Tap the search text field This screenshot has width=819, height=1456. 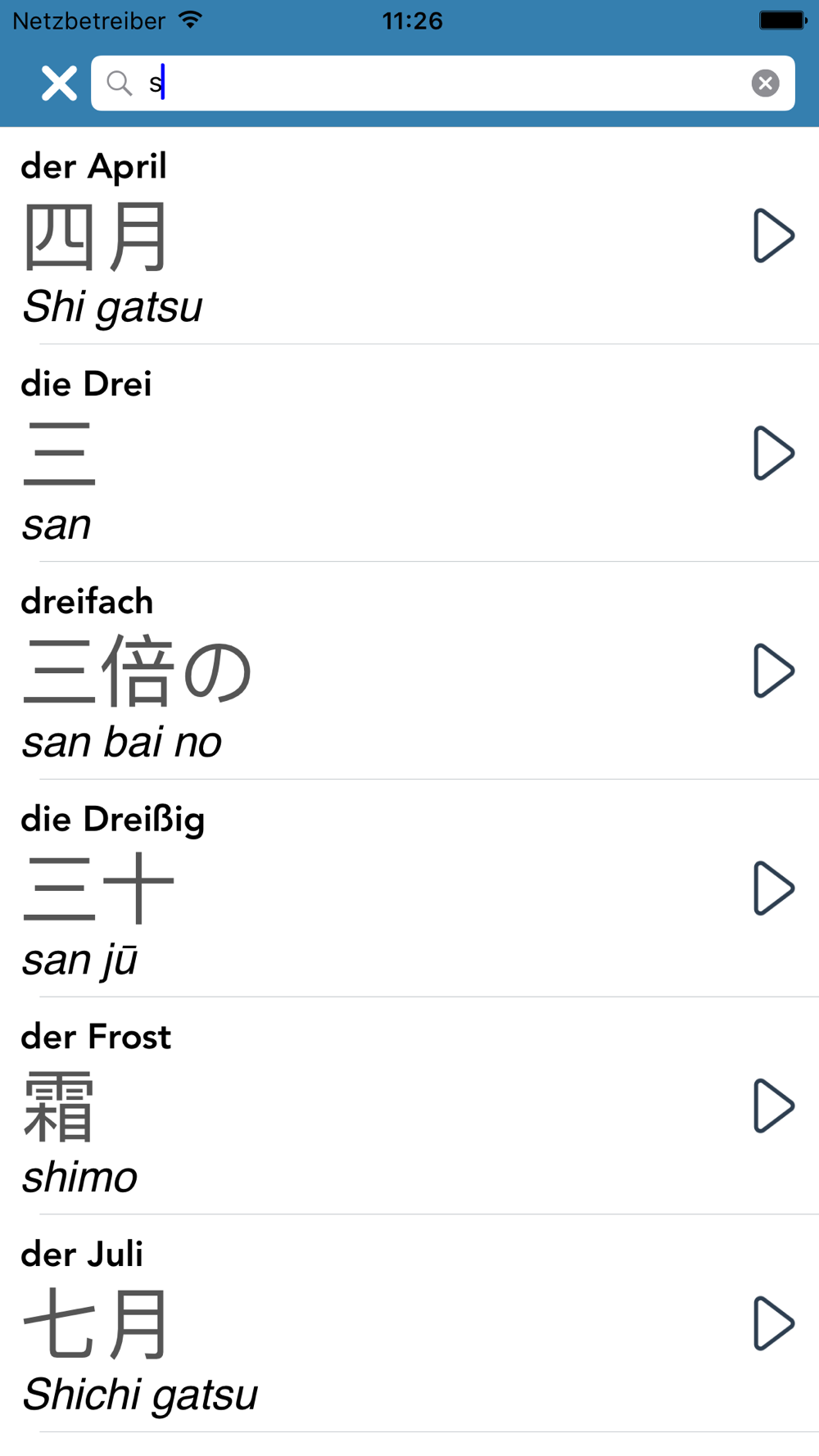pos(442,84)
